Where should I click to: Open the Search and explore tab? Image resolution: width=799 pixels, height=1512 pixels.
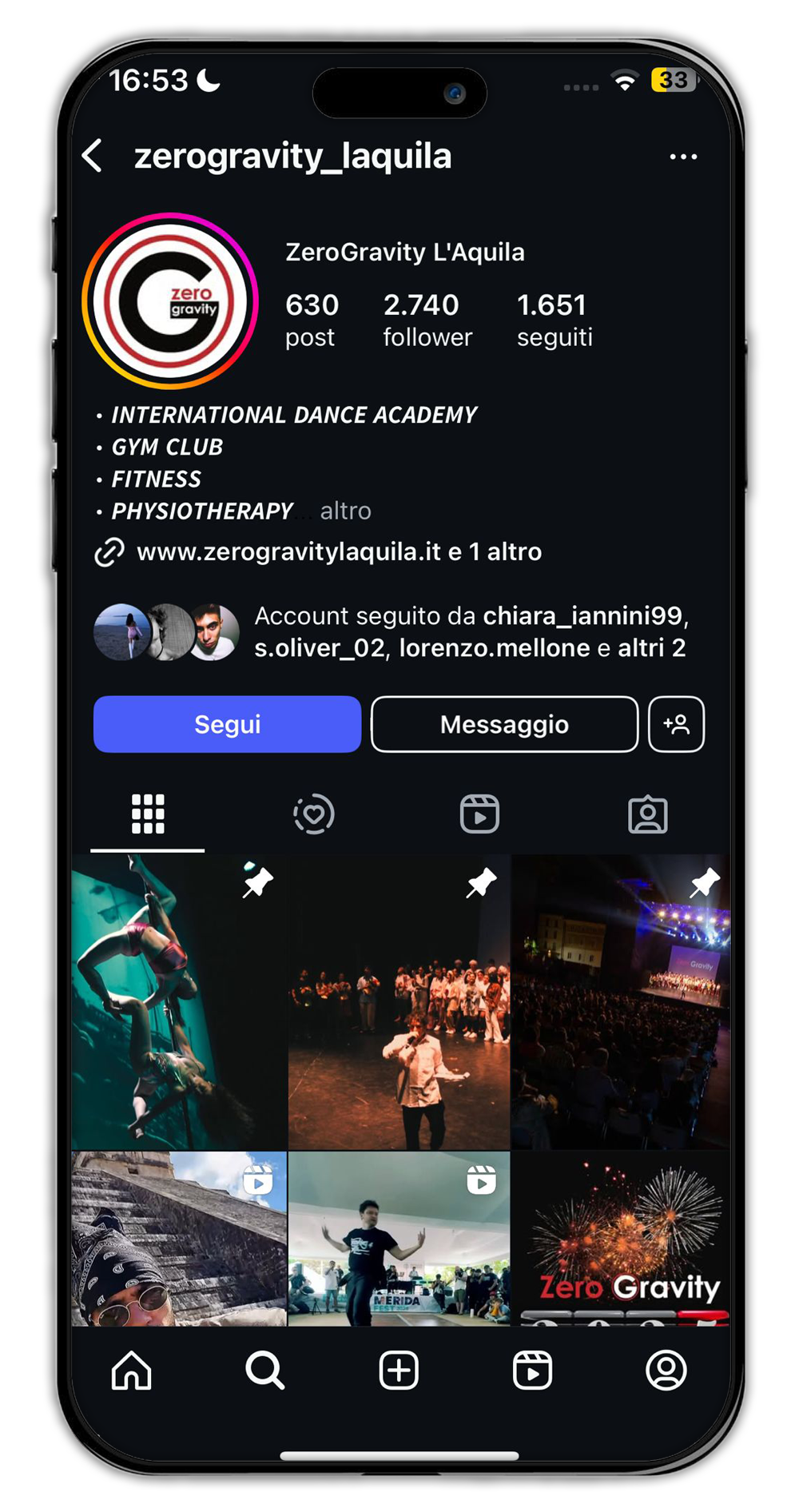(264, 1371)
